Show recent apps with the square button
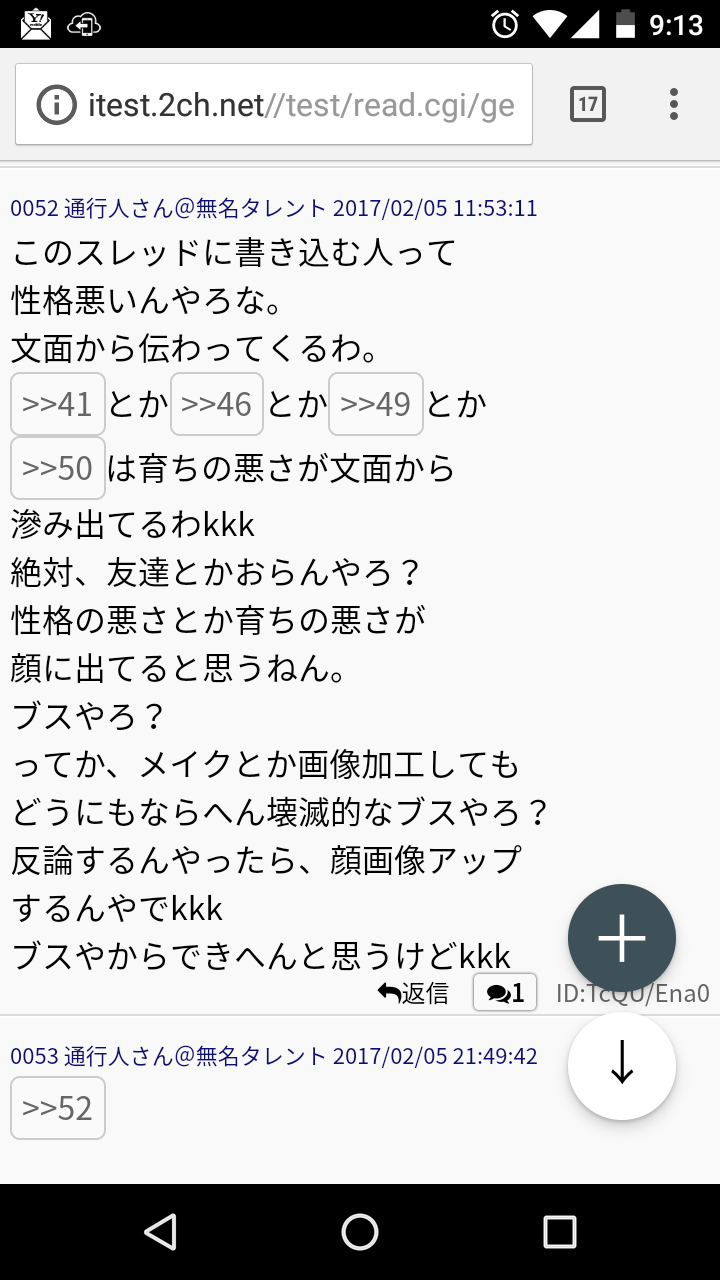The image size is (720, 1280). [560, 1232]
